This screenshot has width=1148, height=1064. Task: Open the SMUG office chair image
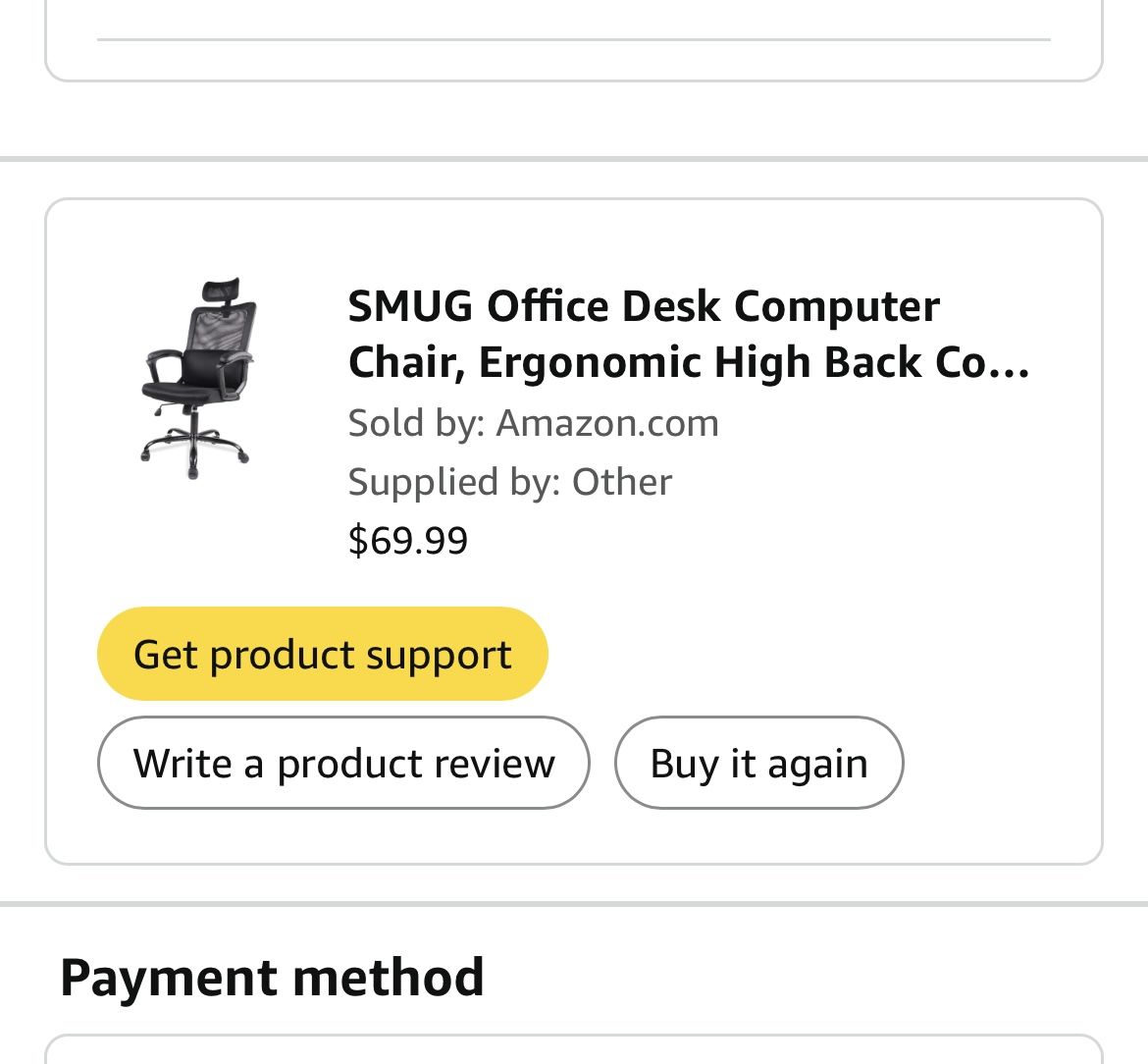[x=198, y=379]
